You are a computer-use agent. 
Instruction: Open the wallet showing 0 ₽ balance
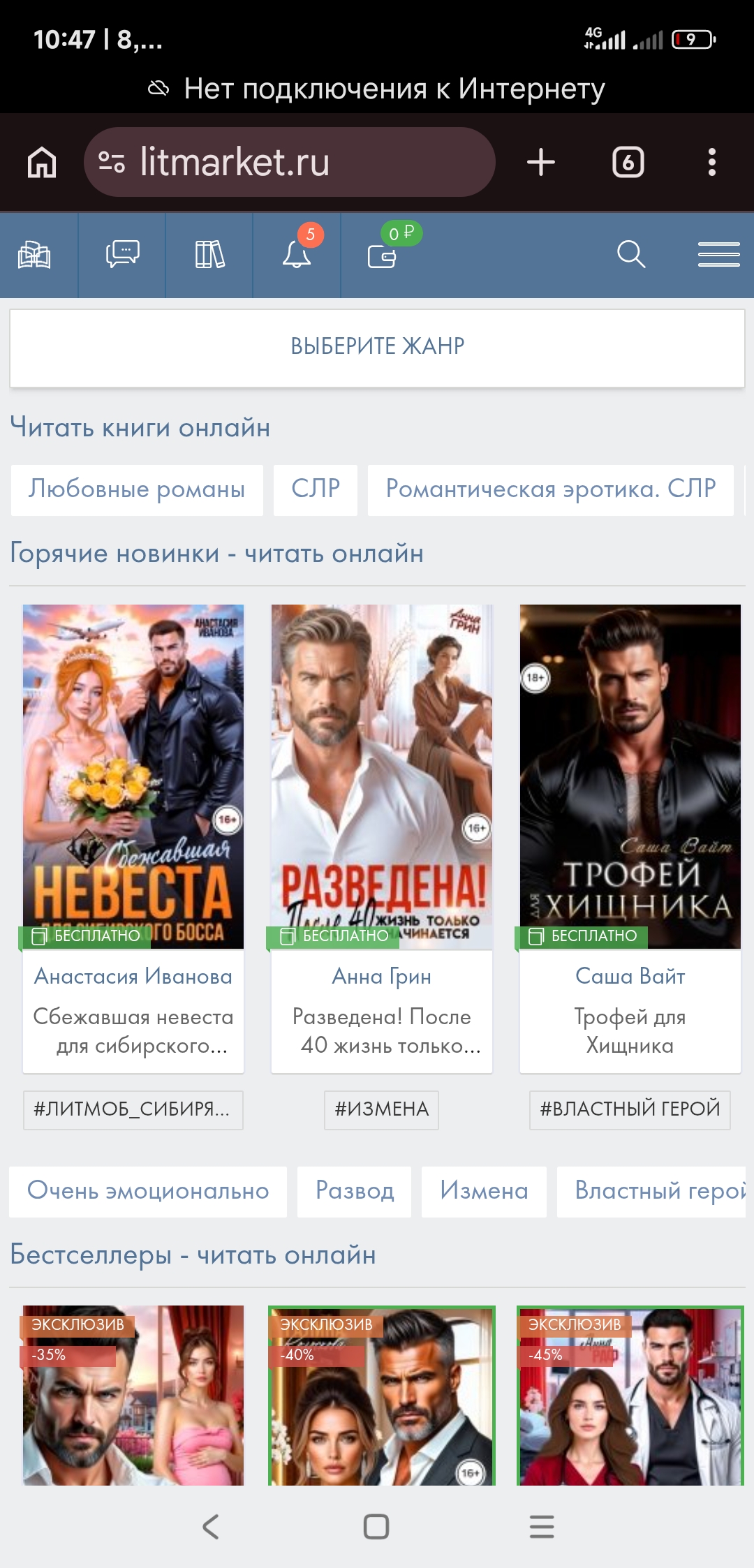coord(382,256)
